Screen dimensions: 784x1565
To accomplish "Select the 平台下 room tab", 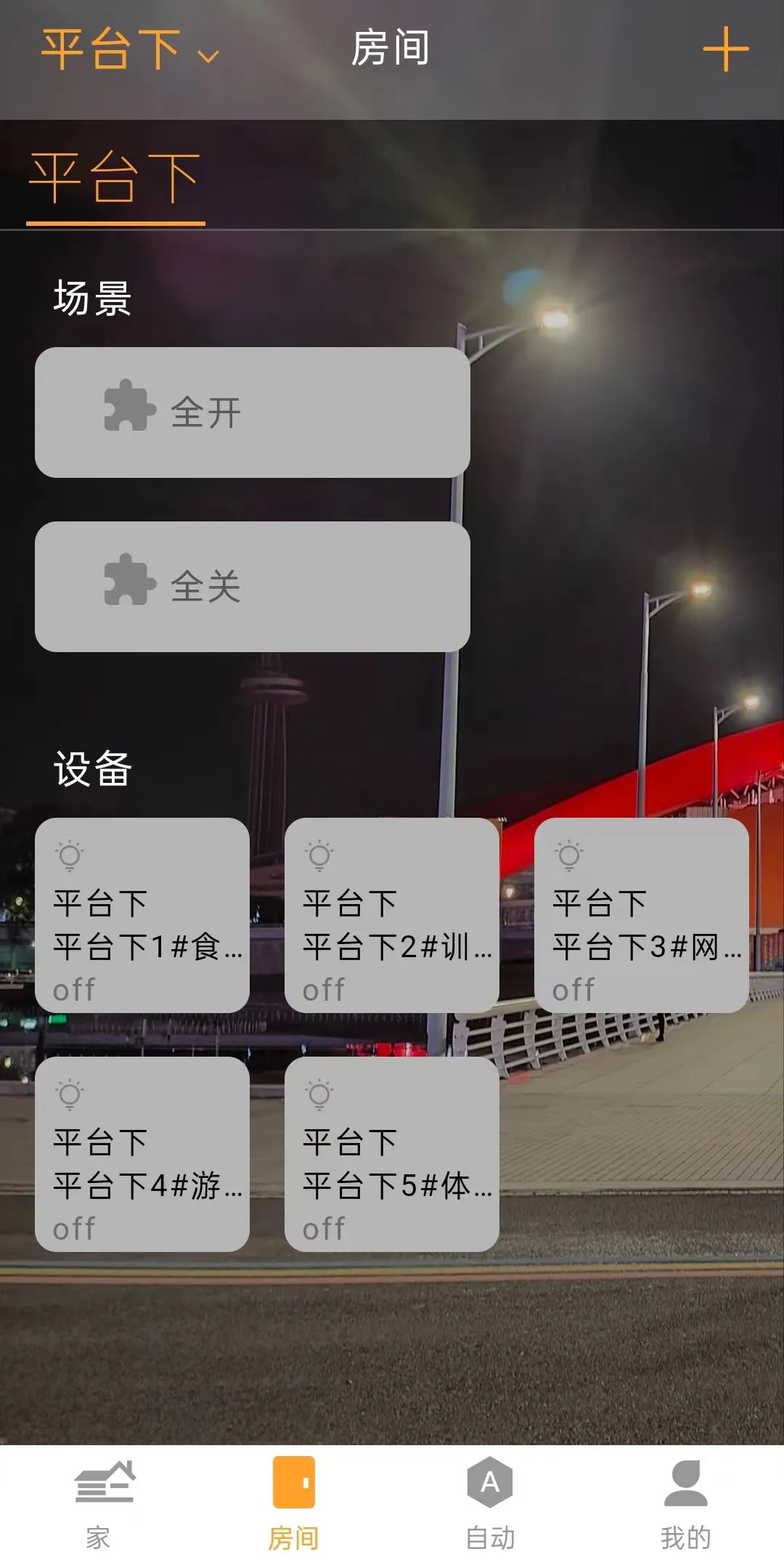I will point(115,179).
